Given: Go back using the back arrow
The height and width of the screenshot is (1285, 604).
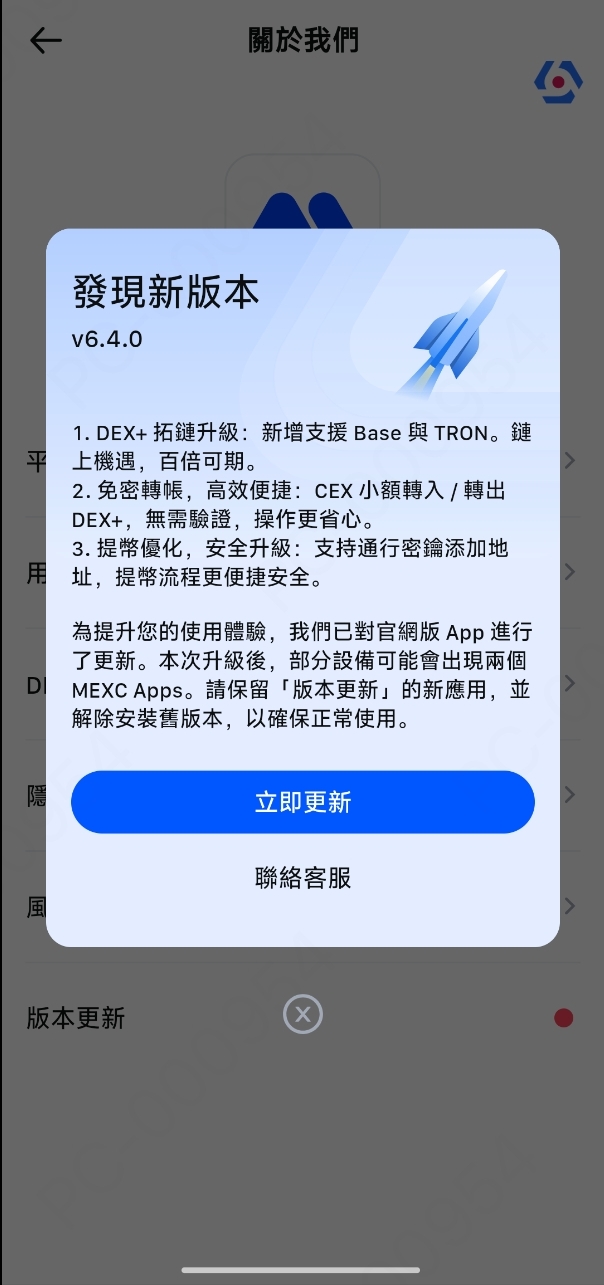Looking at the screenshot, I should 46,40.
